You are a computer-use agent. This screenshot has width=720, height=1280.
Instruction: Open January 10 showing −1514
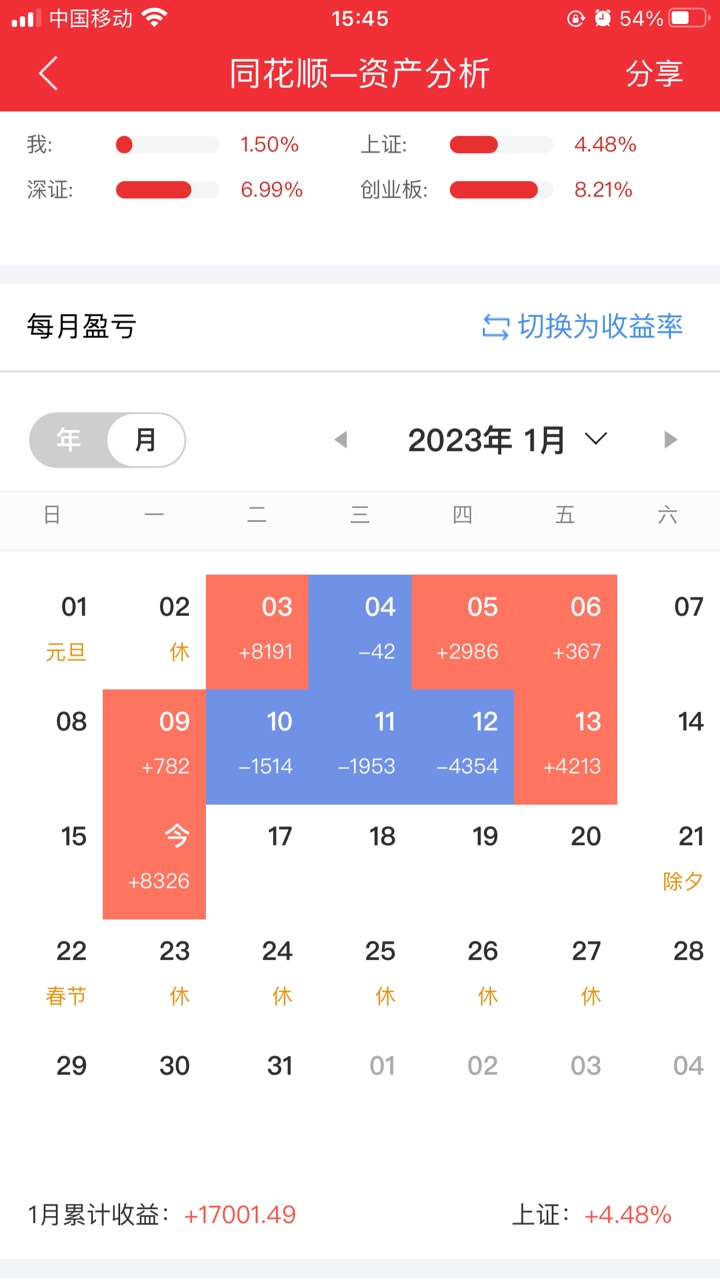[x=257, y=746]
